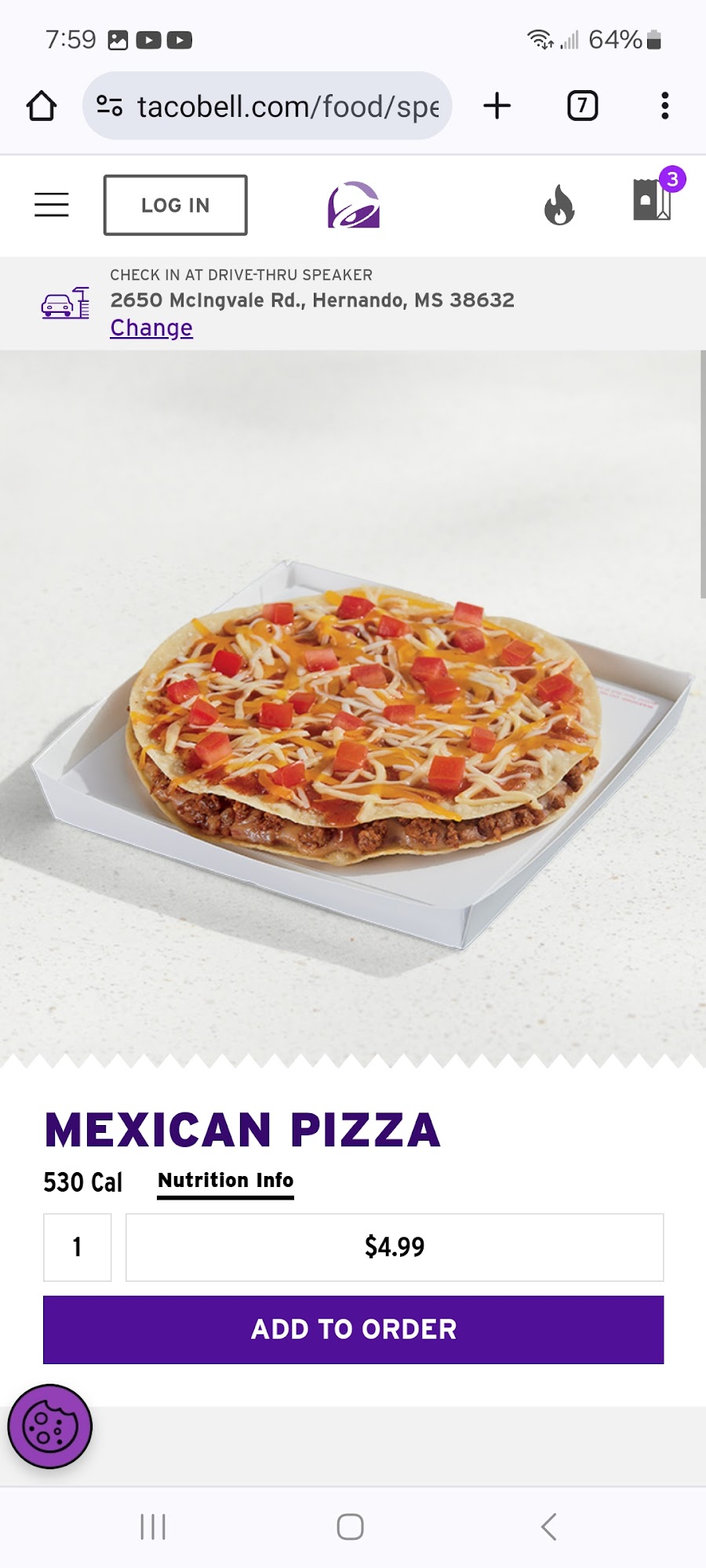Open the flame rewards icon
The width and height of the screenshot is (706, 1568).
pos(559,205)
